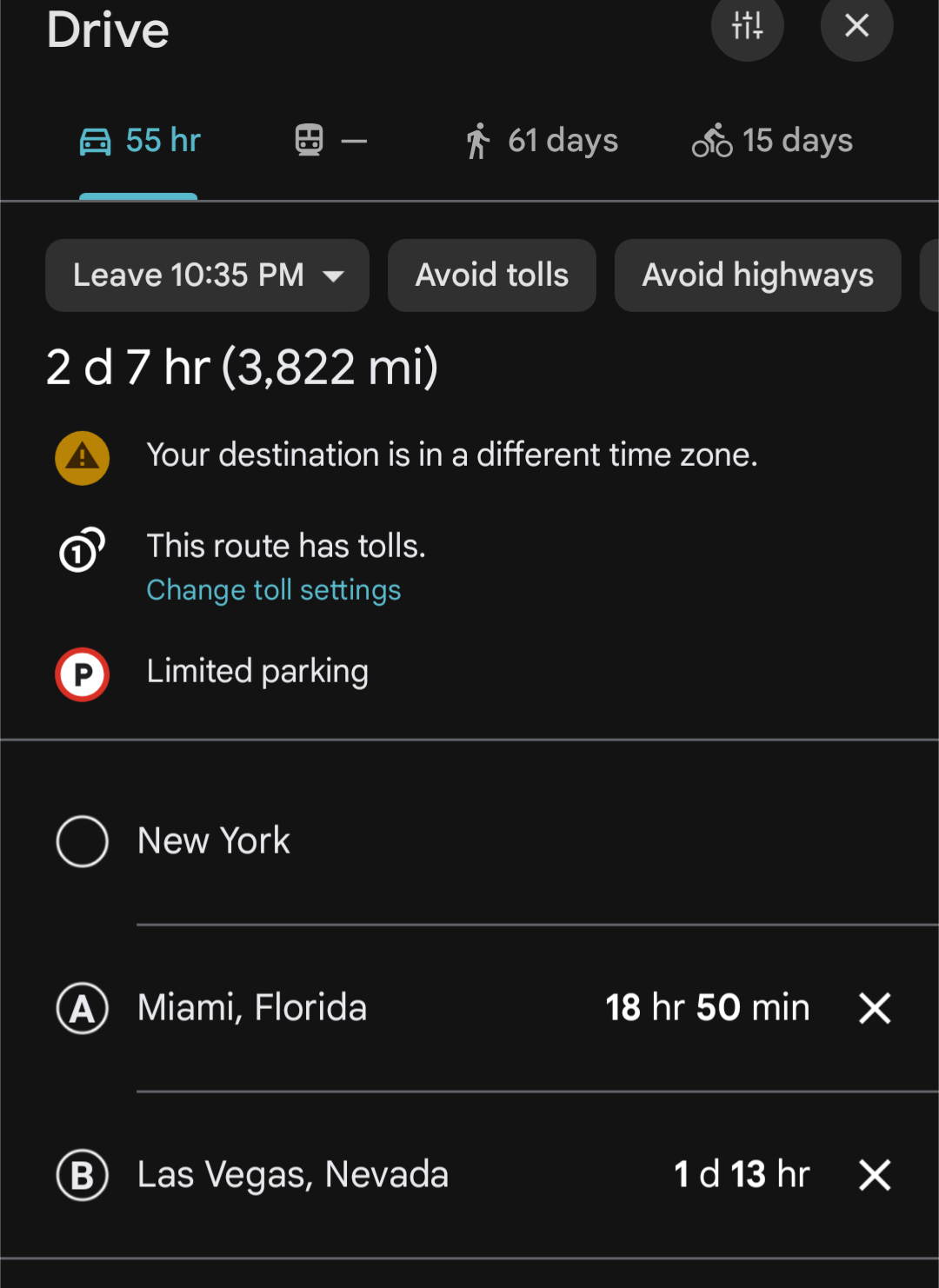The image size is (939, 1288).
Task: Open the Las Vegas, Nevada stop
Action: click(293, 1175)
